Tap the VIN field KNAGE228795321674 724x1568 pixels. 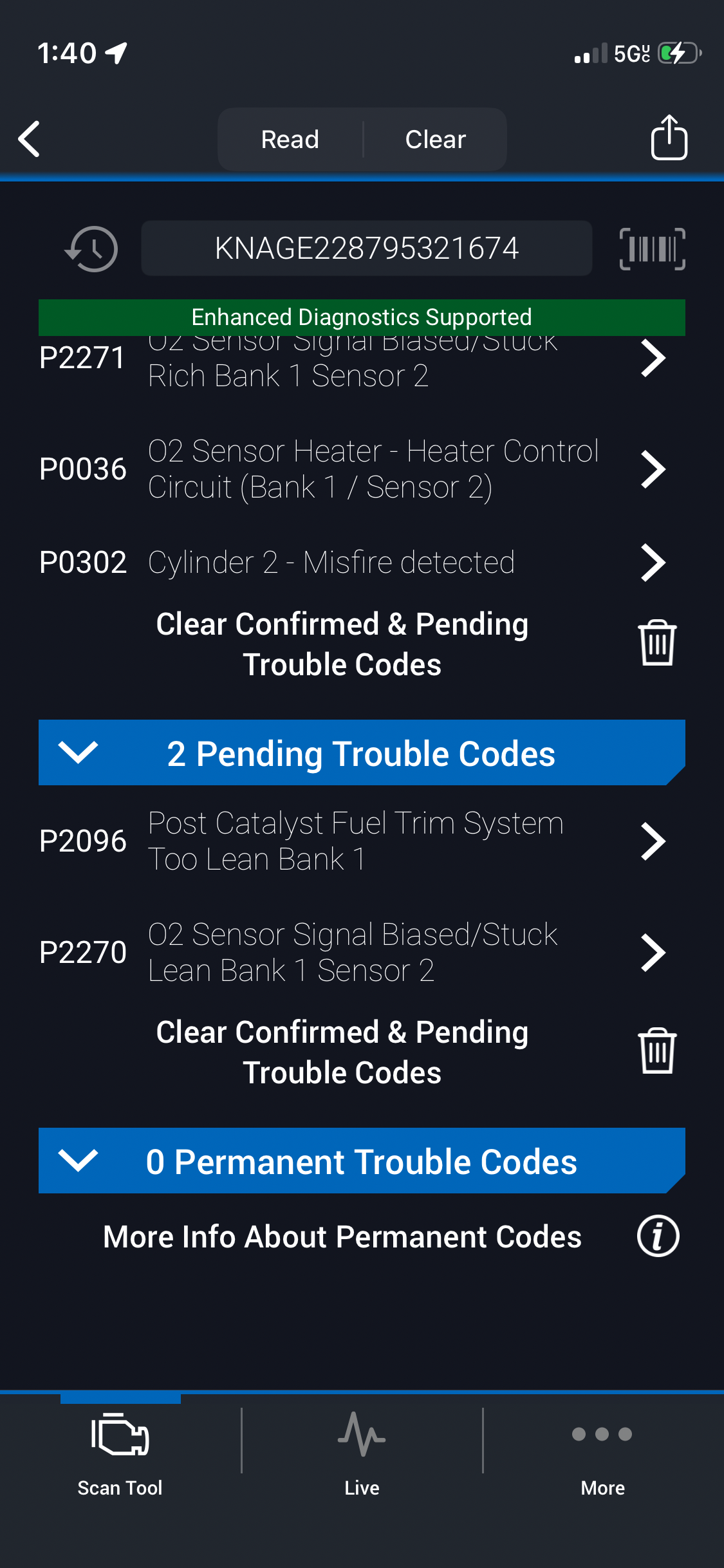click(x=366, y=248)
